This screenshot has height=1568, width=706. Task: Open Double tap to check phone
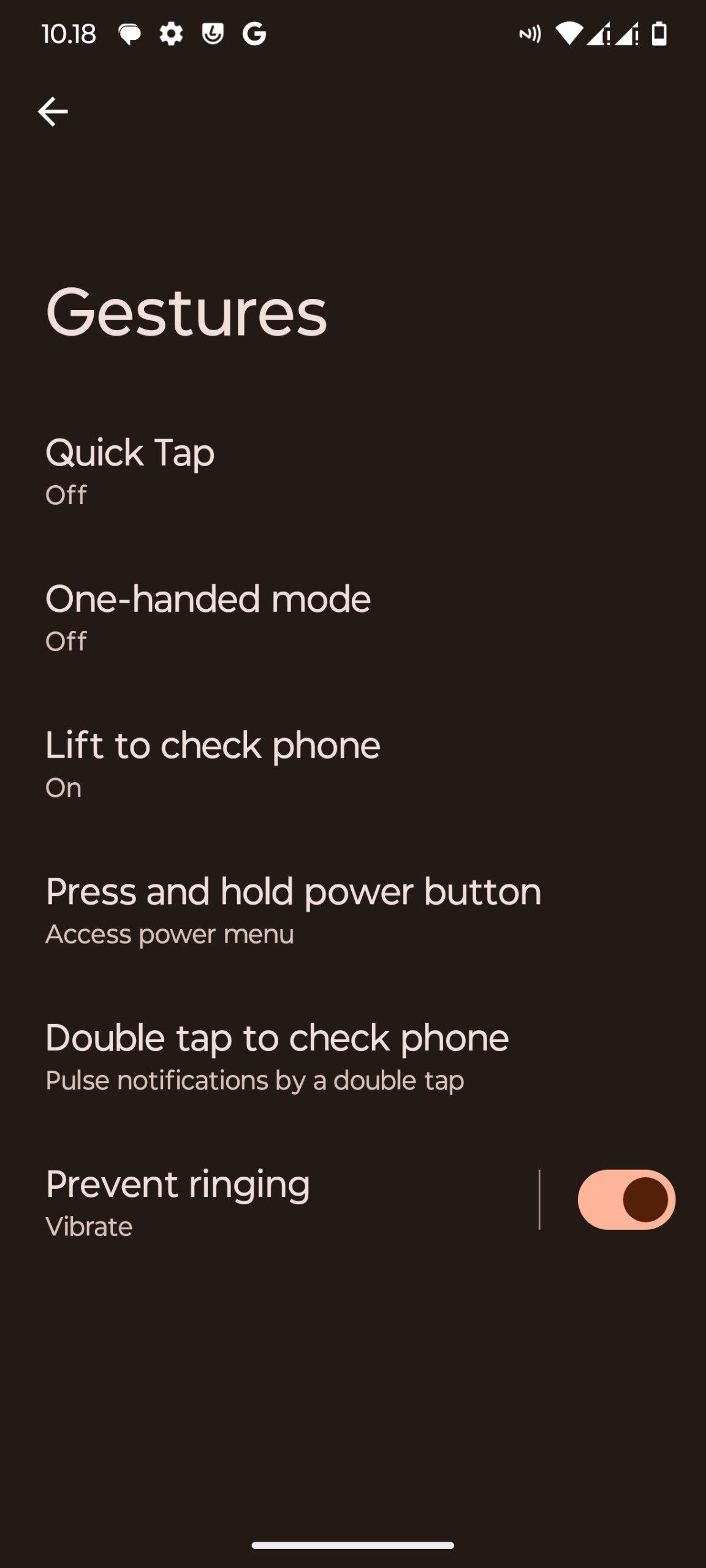pyautogui.click(x=277, y=1056)
